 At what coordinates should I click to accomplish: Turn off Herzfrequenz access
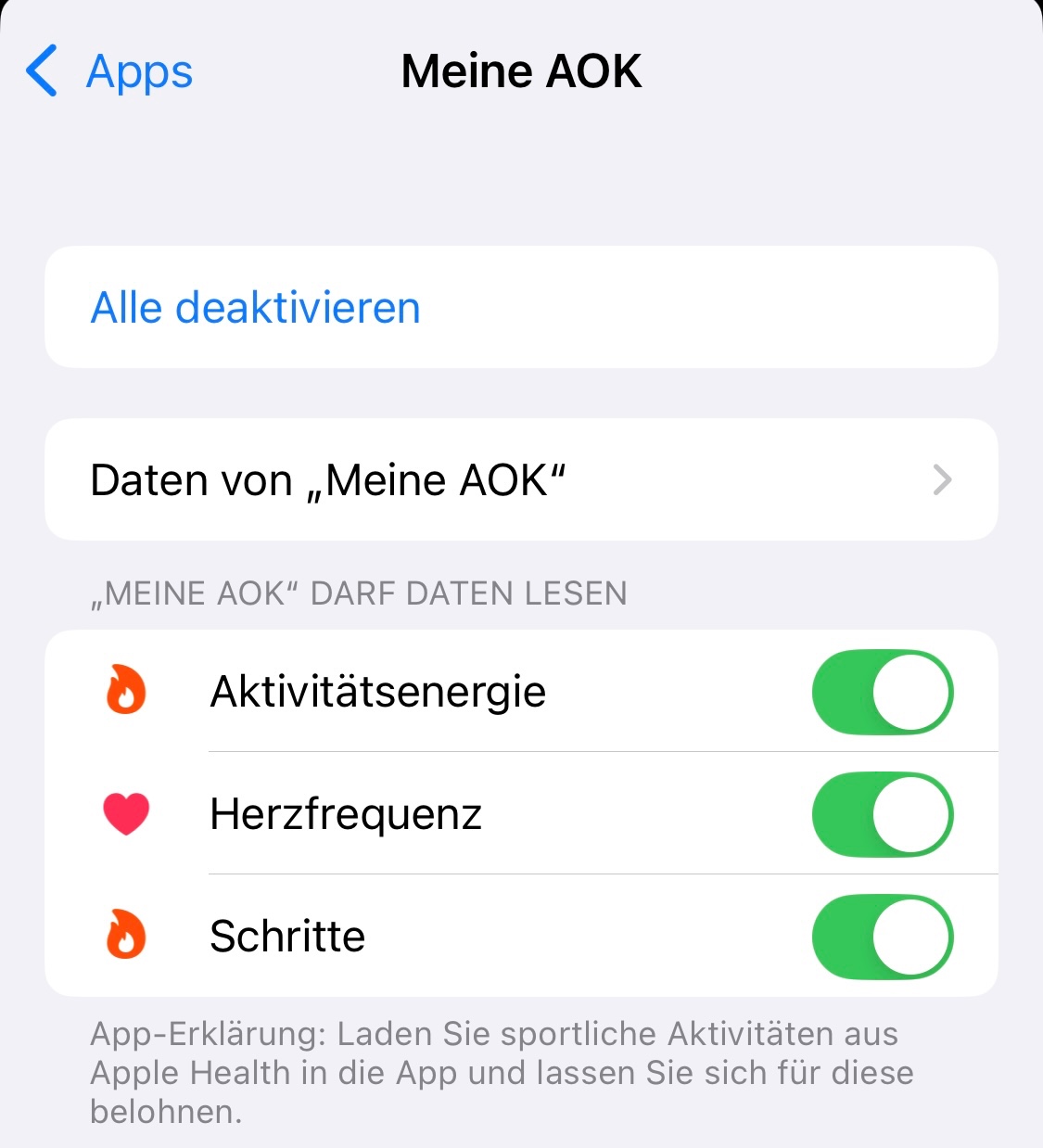pyautogui.click(x=883, y=814)
